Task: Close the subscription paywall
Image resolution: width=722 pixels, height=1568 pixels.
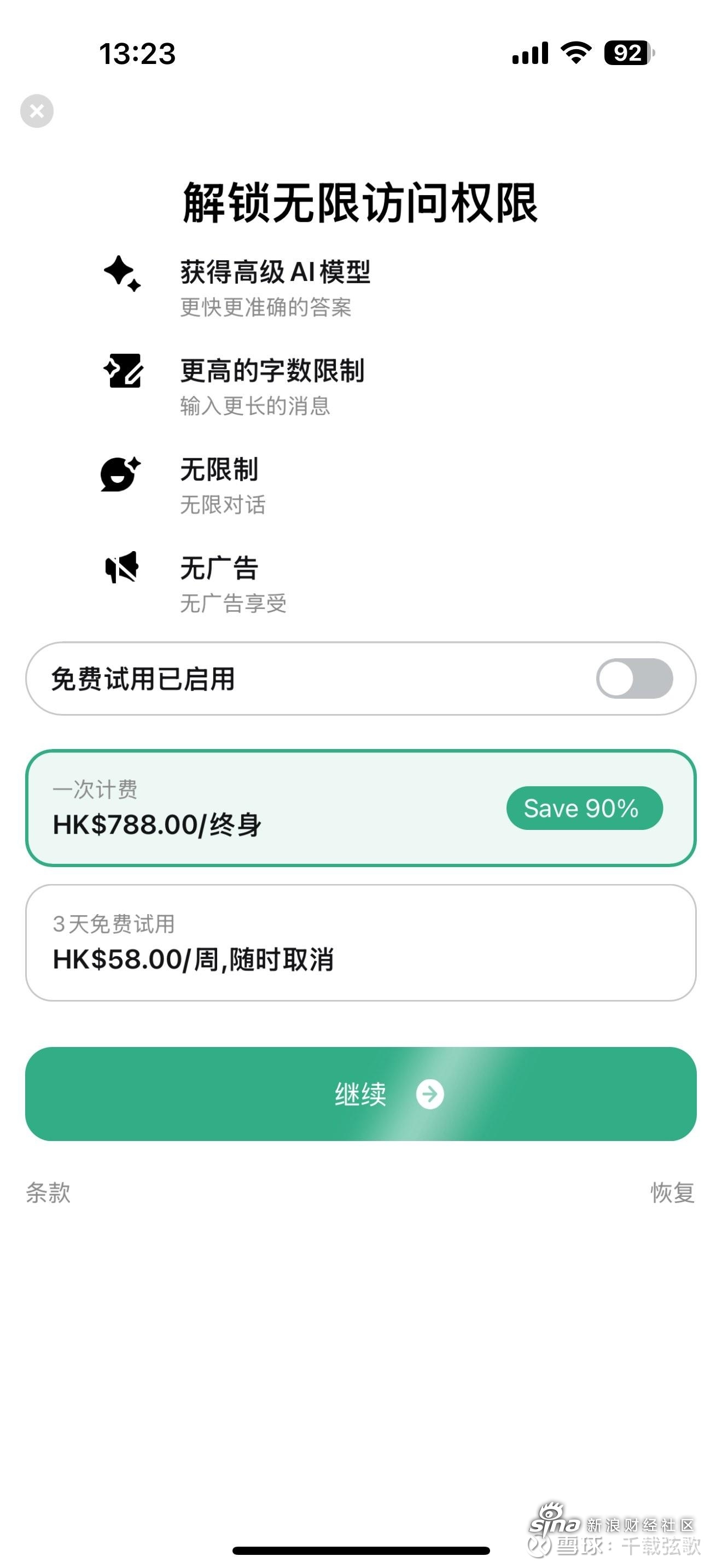Action: (x=37, y=111)
